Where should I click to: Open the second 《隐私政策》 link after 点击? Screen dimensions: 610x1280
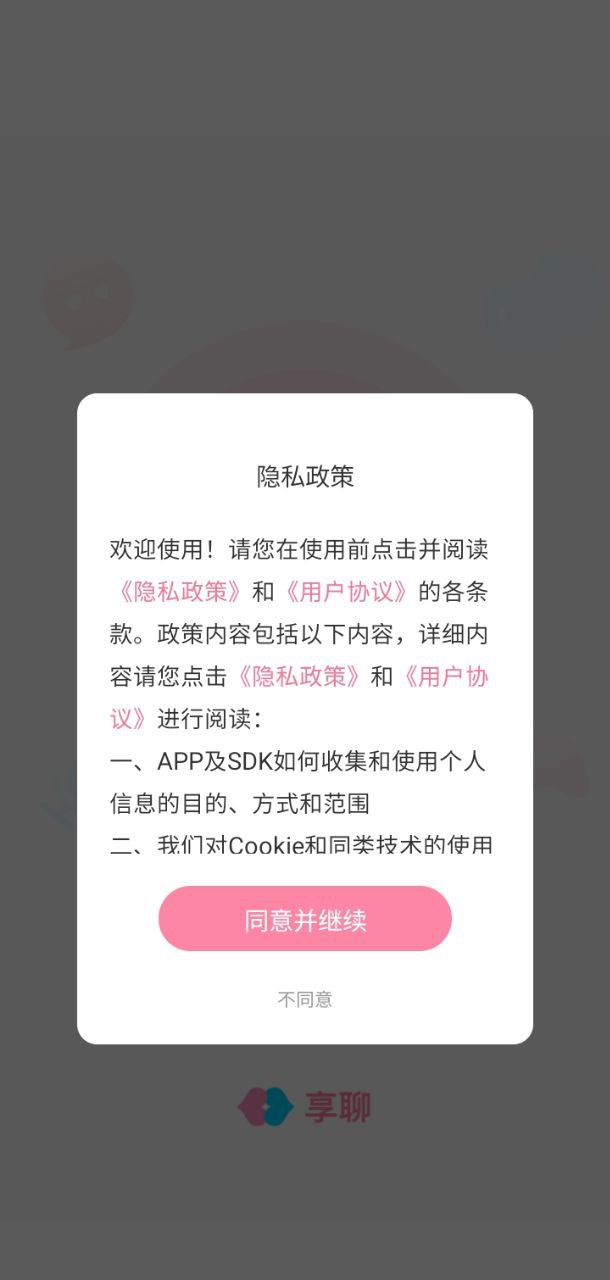pos(297,677)
